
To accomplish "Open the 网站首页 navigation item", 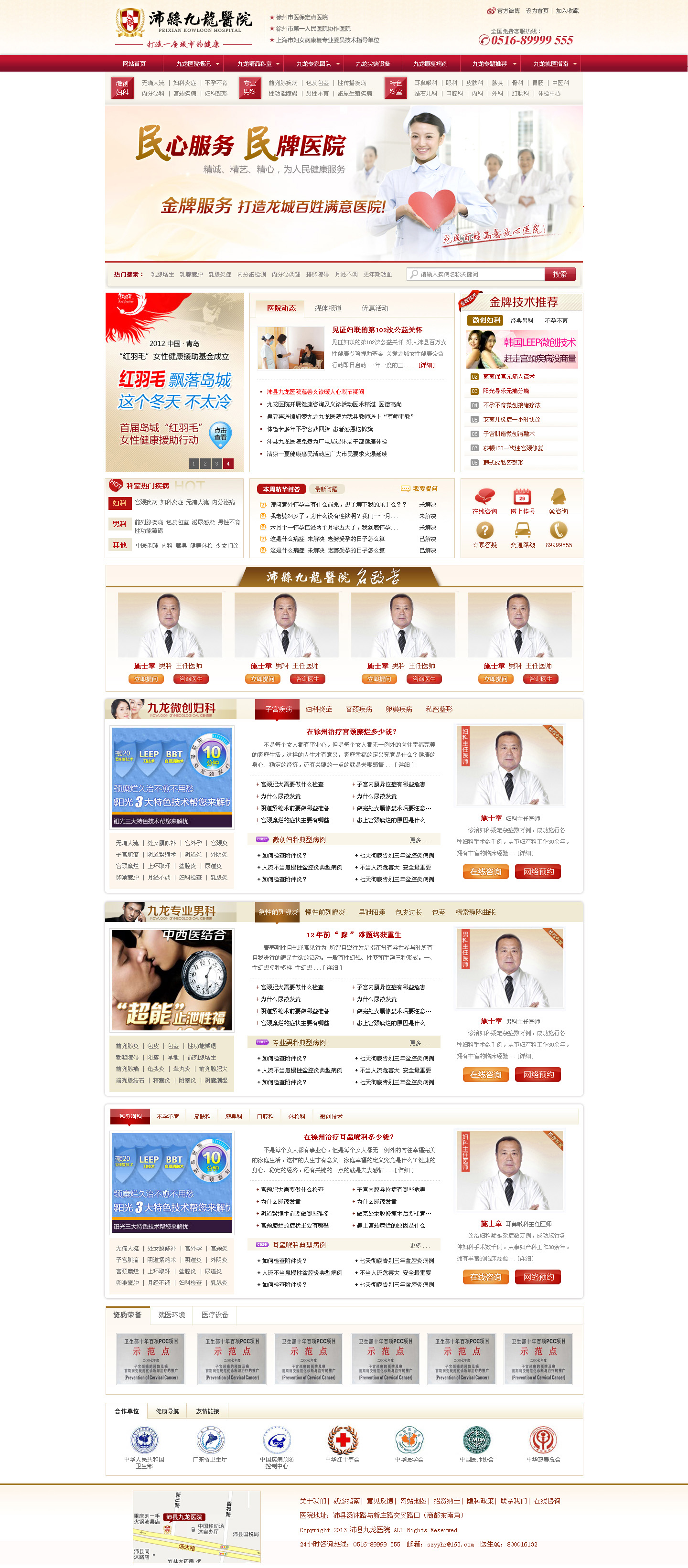I will [x=134, y=64].
